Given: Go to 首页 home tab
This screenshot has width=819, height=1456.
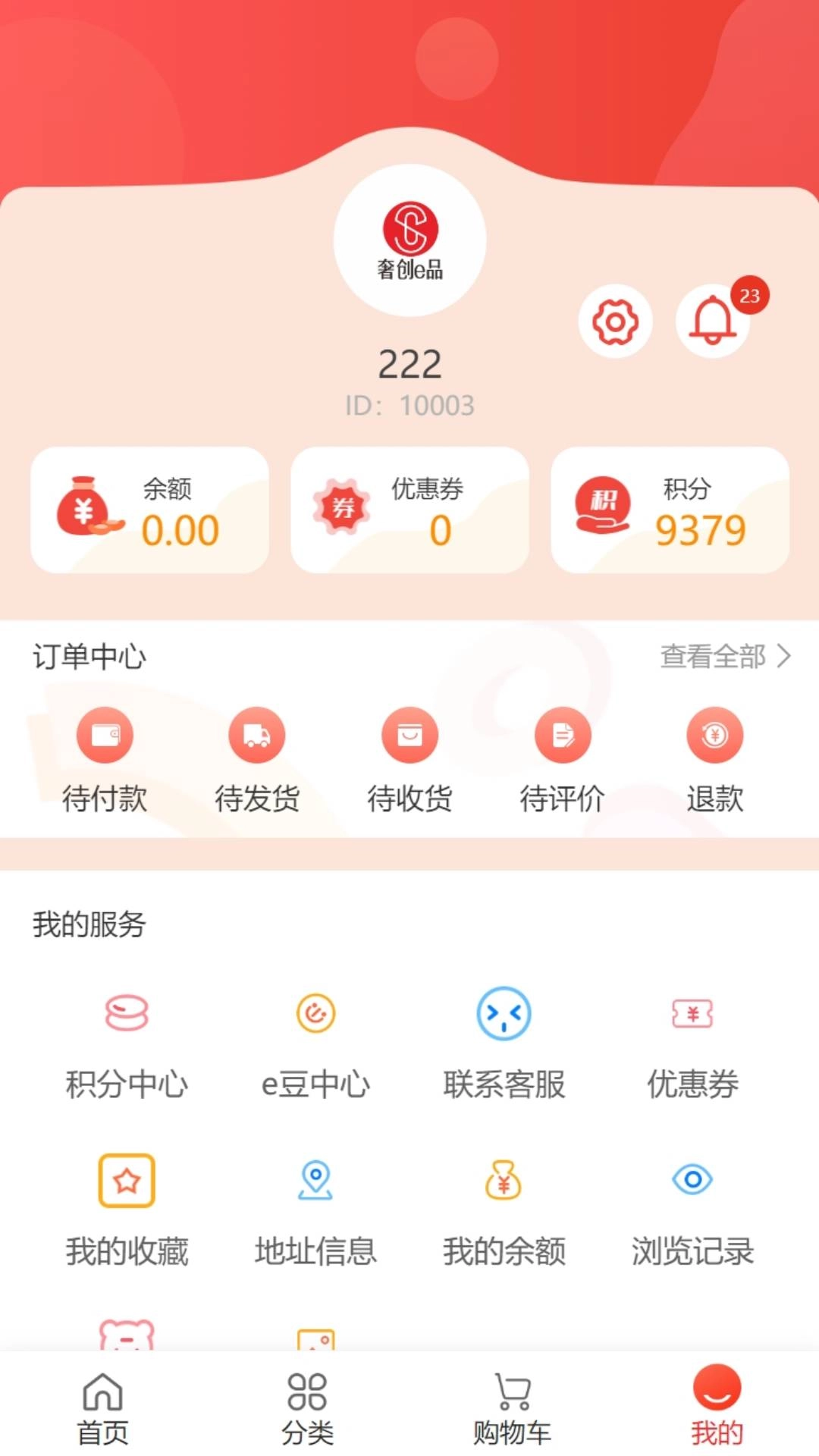Looking at the screenshot, I should [x=102, y=1407].
